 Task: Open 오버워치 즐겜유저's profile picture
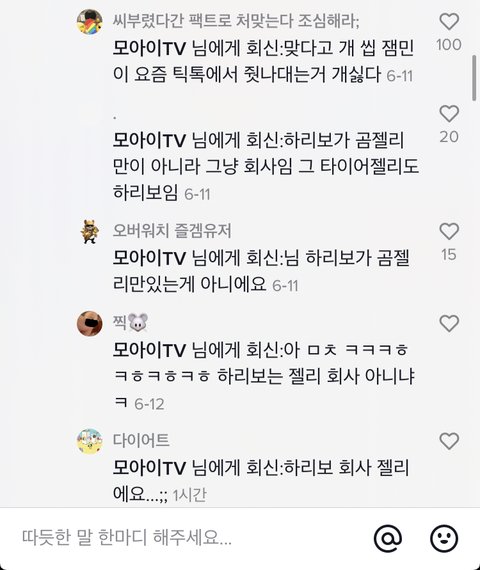[89, 231]
